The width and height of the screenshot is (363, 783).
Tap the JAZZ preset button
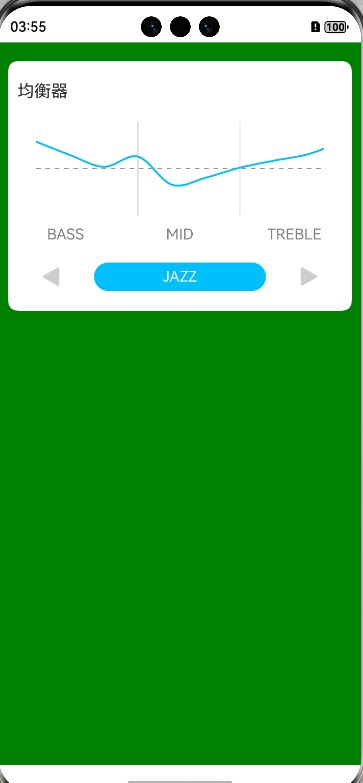[x=180, y=277]
